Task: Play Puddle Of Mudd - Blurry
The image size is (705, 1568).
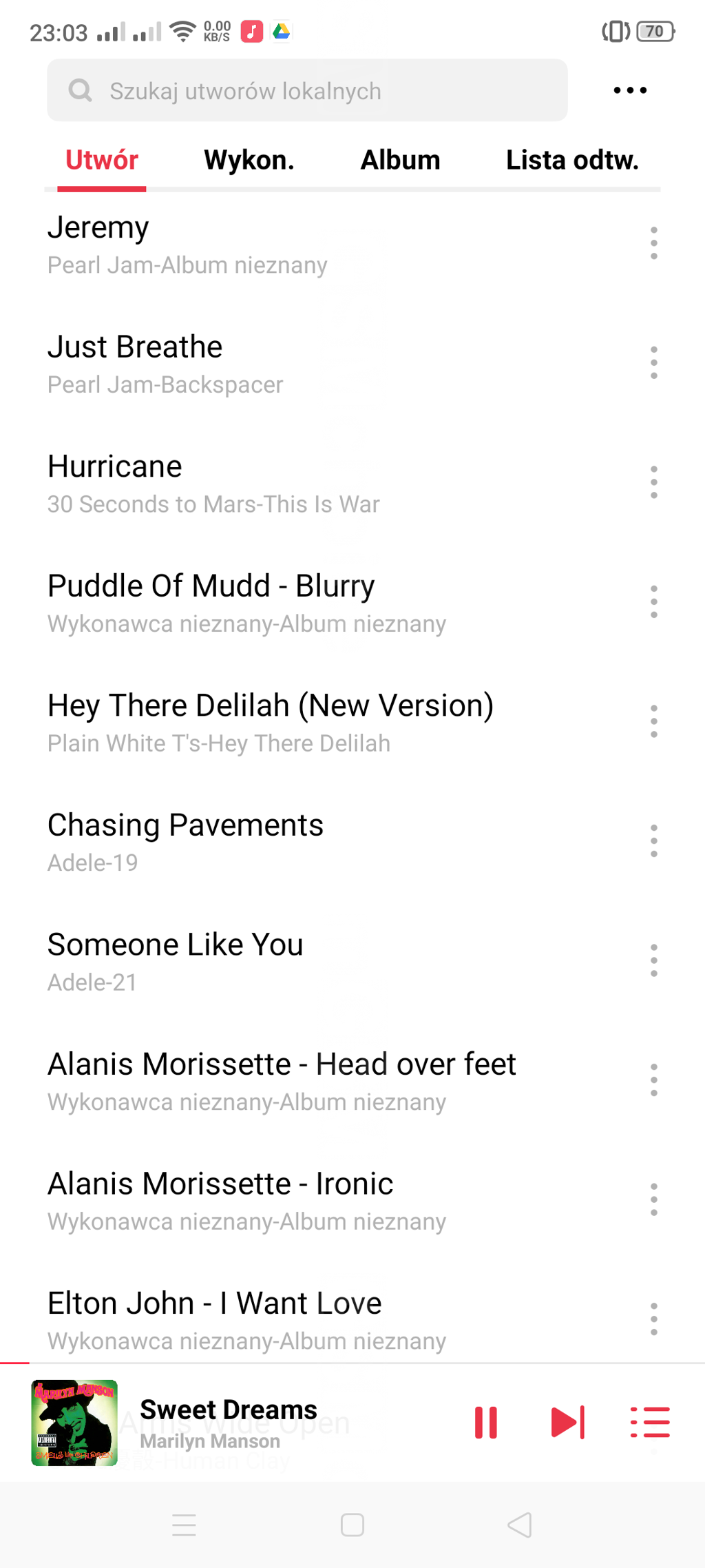Action: pos(275,603)
